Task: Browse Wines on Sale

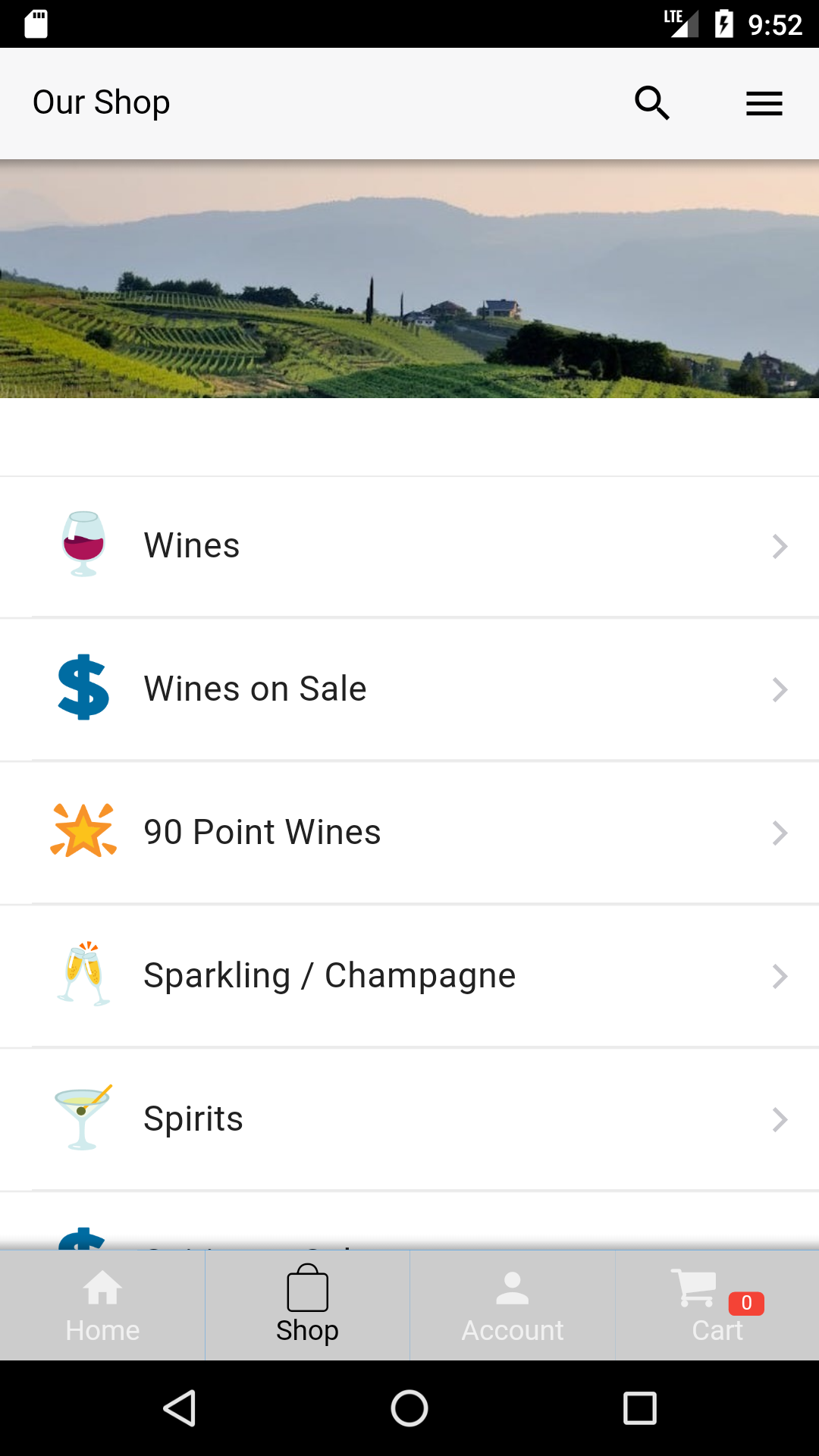Action: pyautogui.click(x=409, y=690)
